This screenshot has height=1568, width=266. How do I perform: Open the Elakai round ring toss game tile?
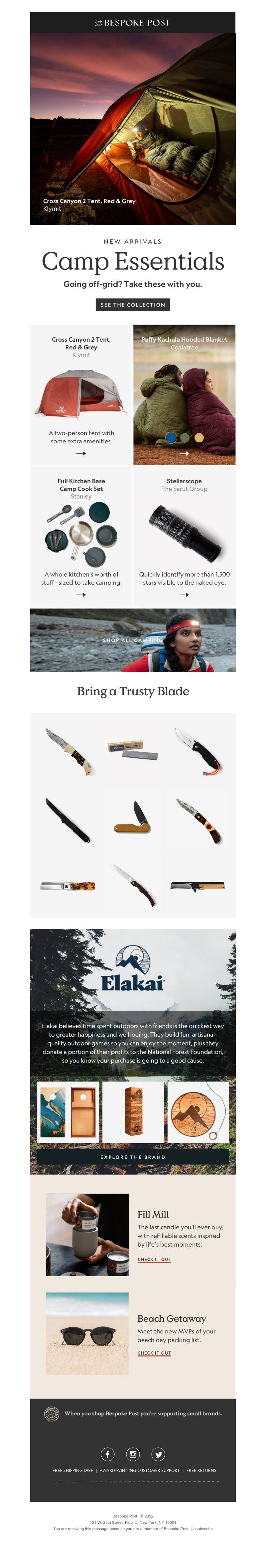click(198, 1112)
